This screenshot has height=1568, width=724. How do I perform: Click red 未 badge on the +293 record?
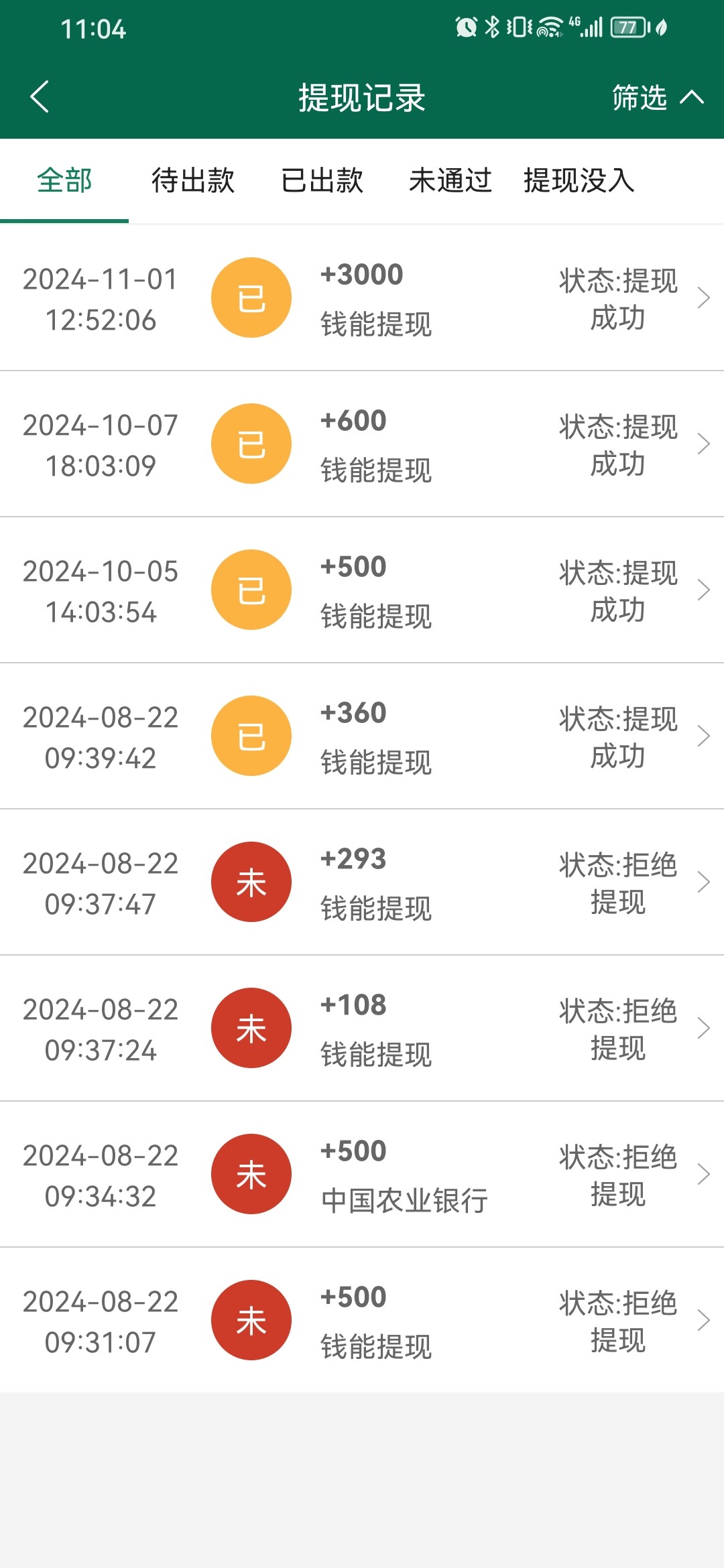[250, 881]
